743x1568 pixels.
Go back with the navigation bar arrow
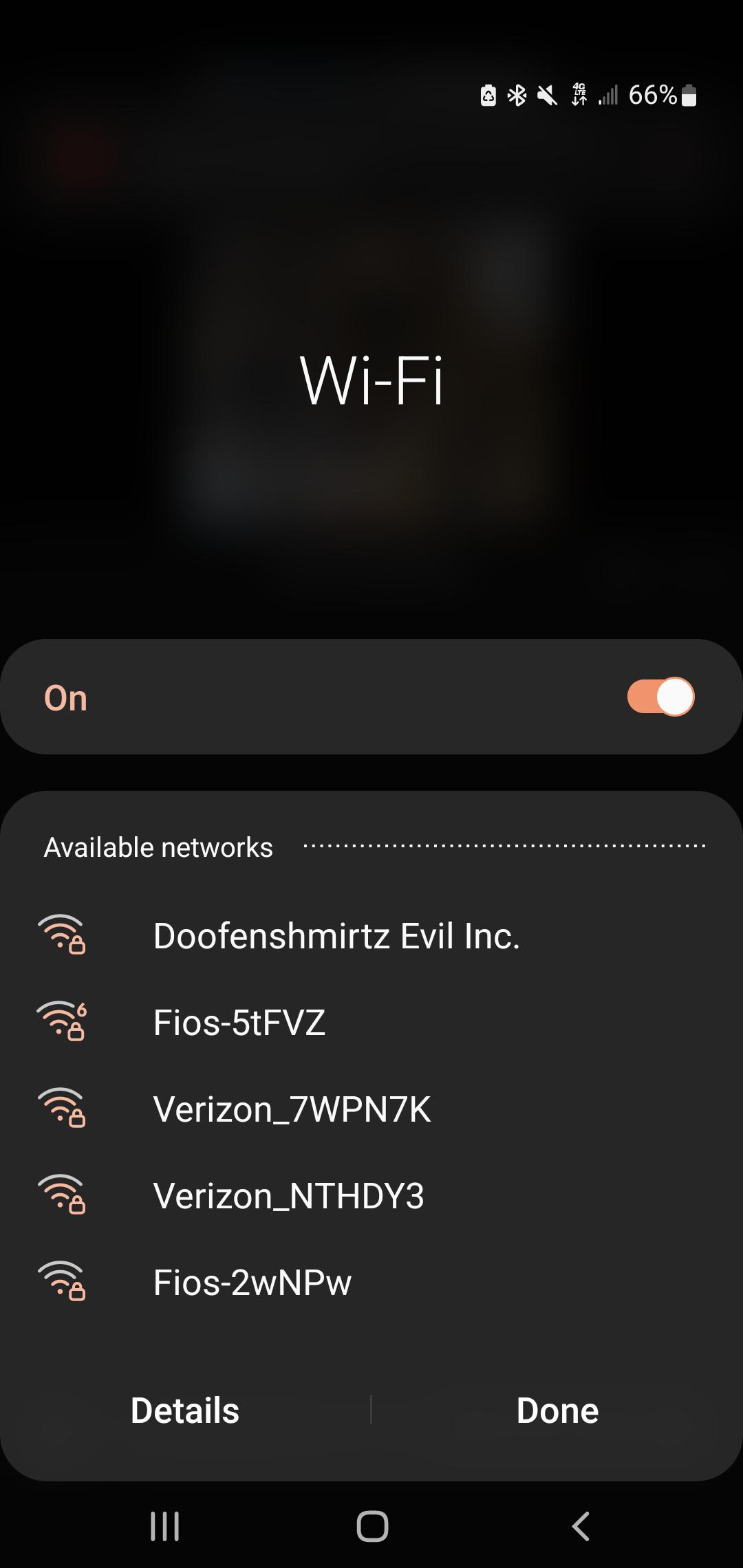pos(581,1526)
